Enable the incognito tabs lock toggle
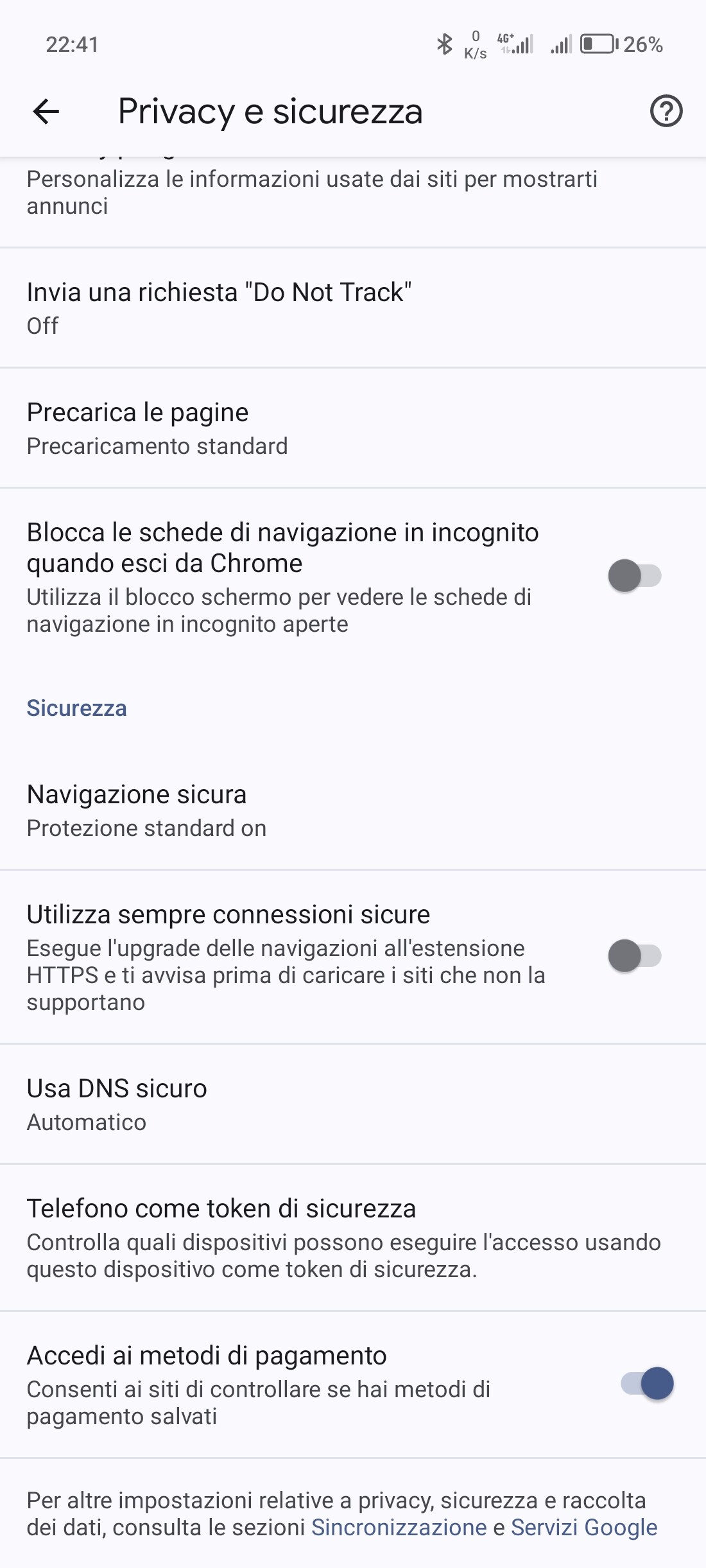The image size is (706, 1568). [x=635, y=575]
